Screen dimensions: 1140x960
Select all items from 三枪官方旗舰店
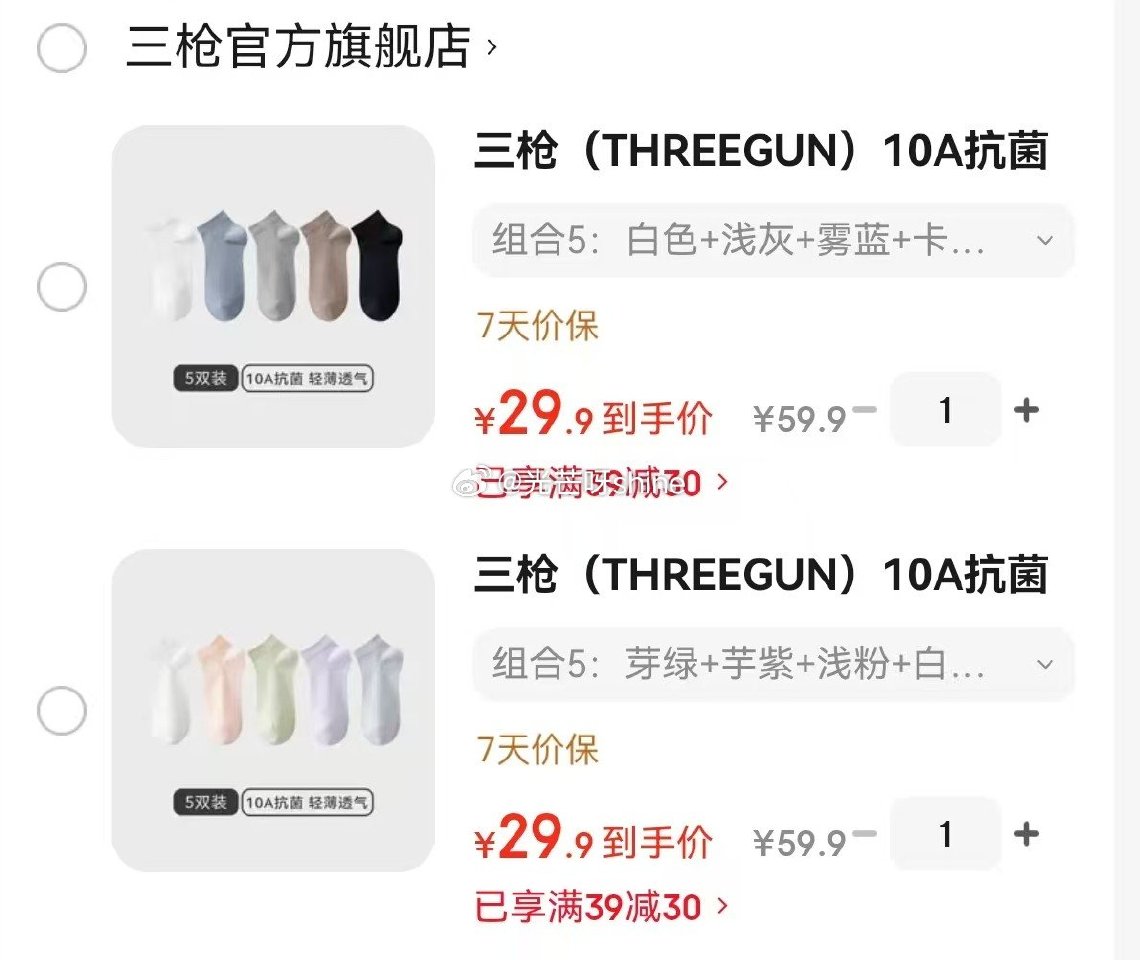tap(62, 48)
